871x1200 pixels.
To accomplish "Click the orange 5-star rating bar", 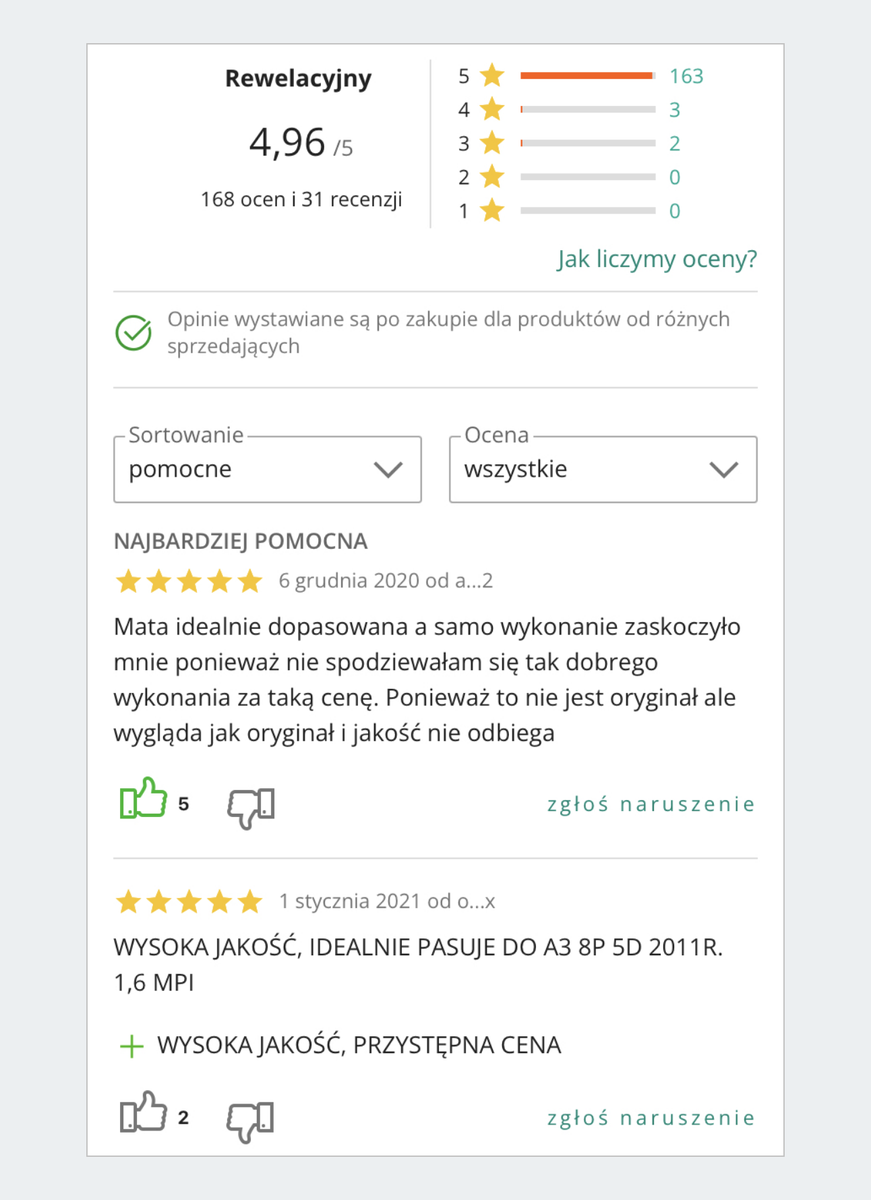I will 587,74.
